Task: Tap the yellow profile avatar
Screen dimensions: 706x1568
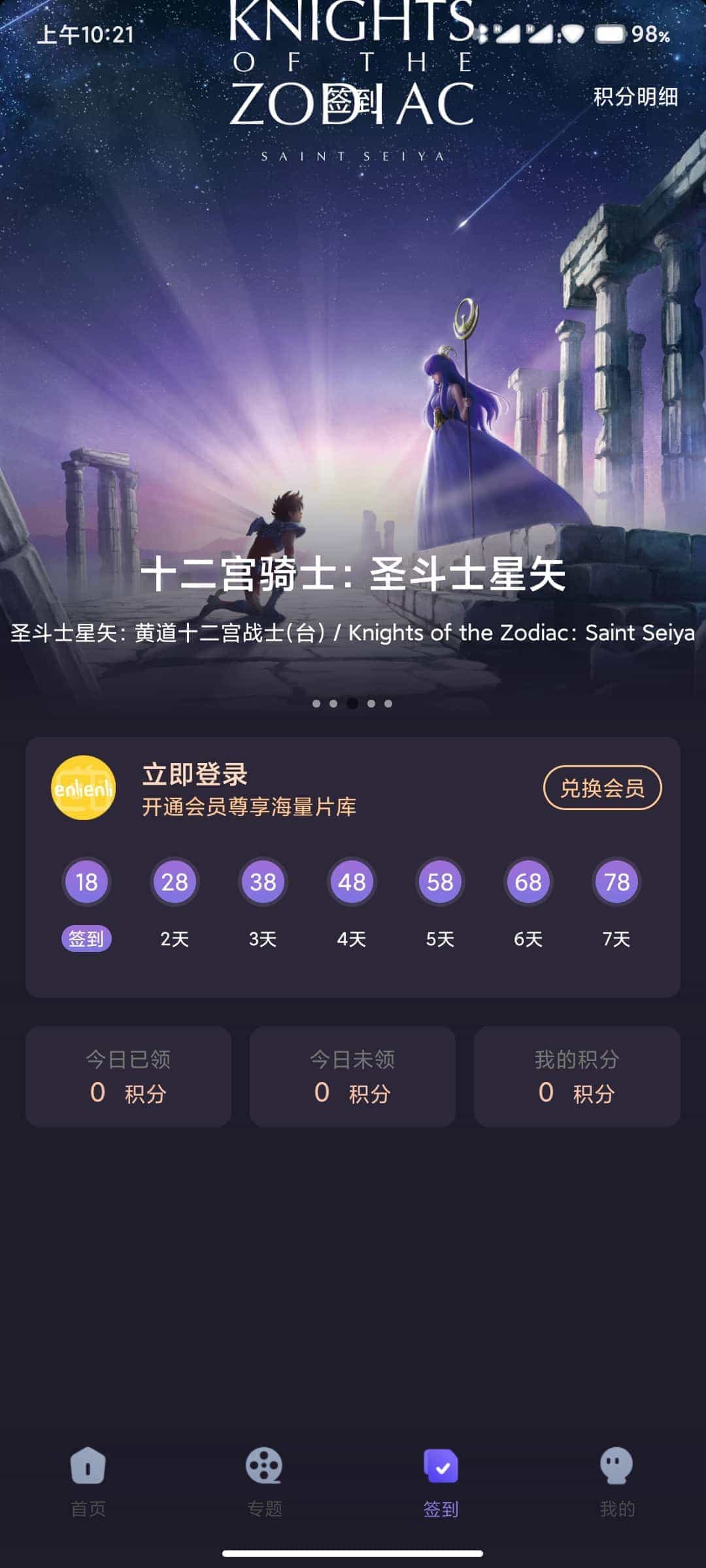Action: (x=84, y=788)
